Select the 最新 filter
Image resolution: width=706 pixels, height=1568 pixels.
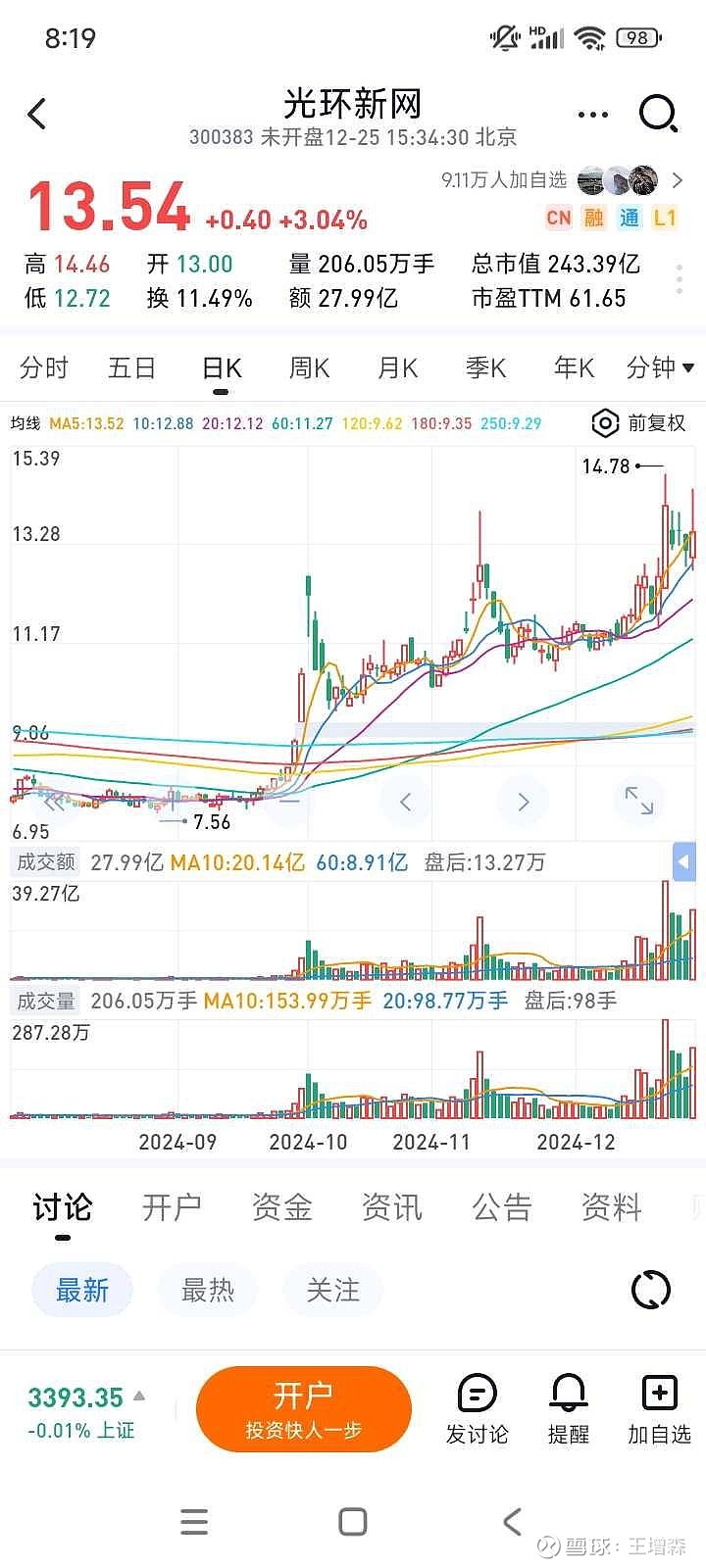point(81,1291)
